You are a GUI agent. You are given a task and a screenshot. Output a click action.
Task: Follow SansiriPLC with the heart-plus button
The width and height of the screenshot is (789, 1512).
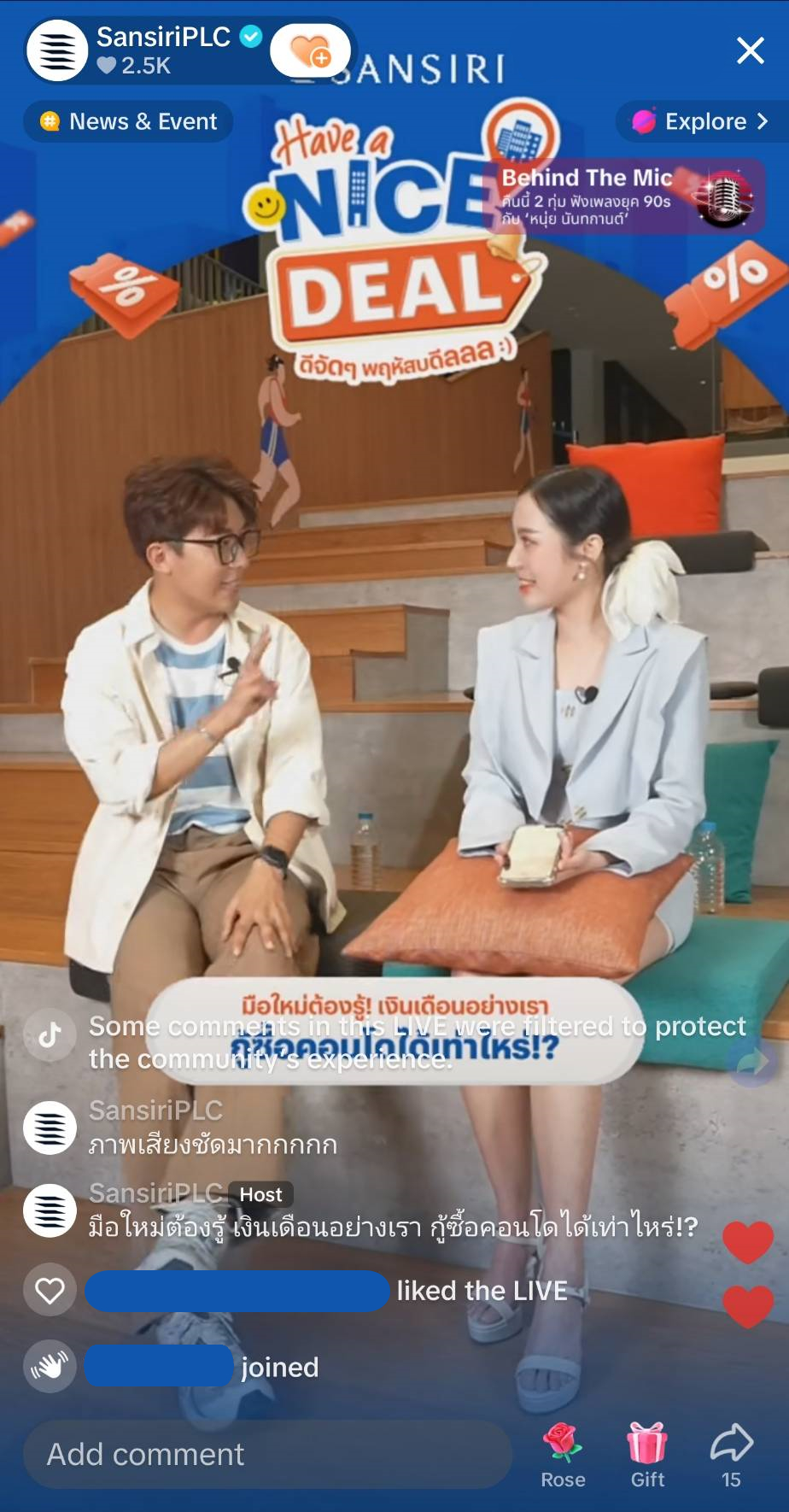[310, 50]
